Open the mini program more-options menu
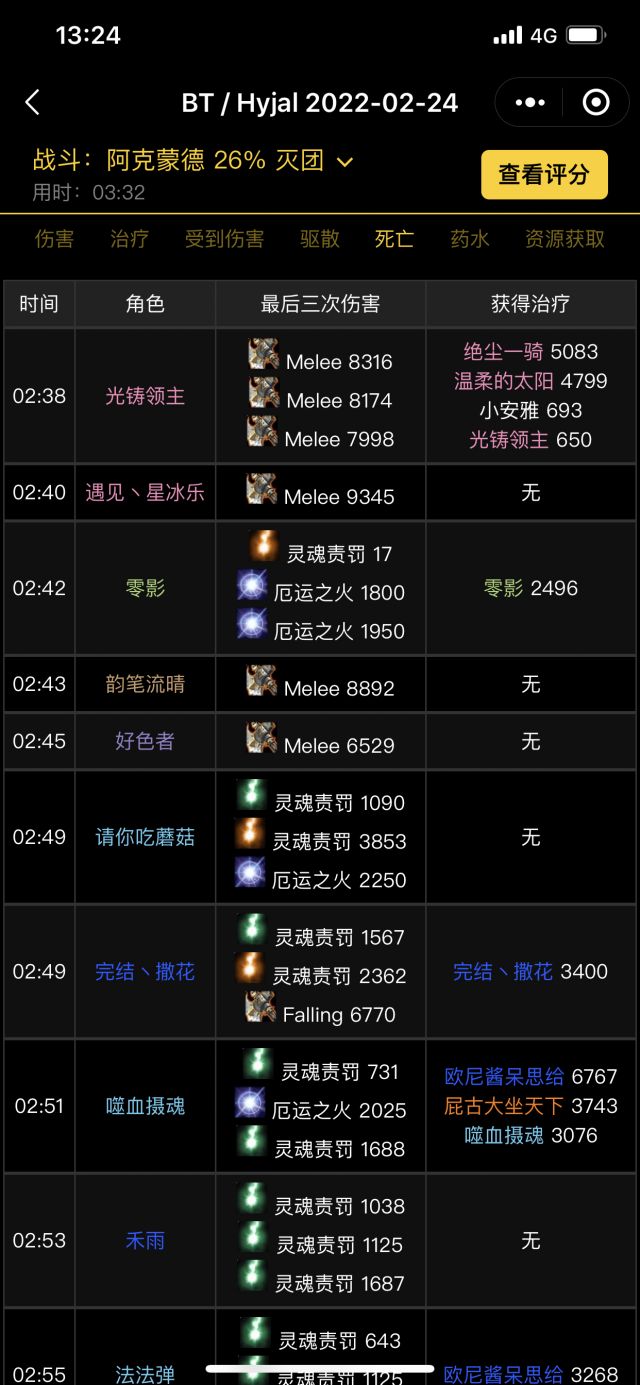The width and height of the screenshot is (640, 1385). (530, 102)
